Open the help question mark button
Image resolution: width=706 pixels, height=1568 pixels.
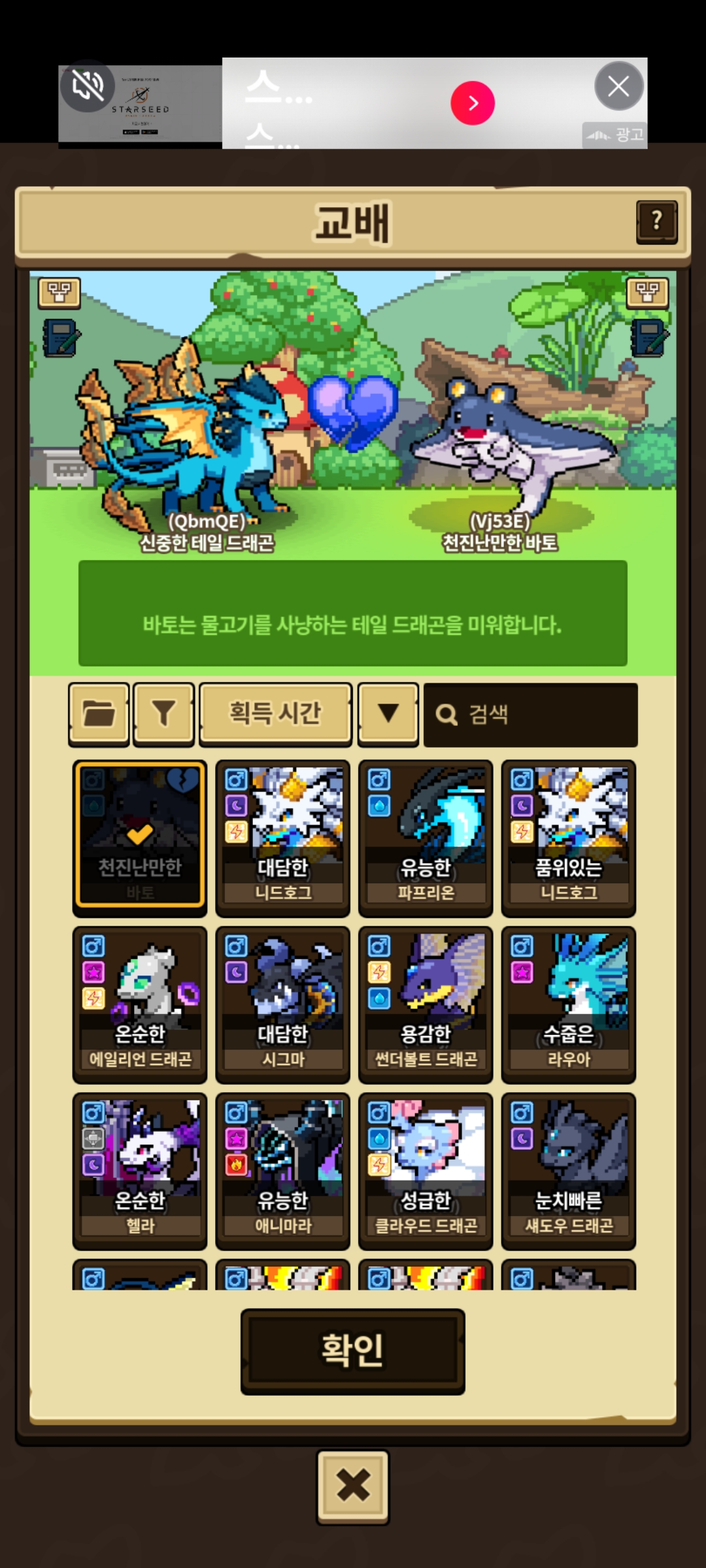[x=656, y=221]
